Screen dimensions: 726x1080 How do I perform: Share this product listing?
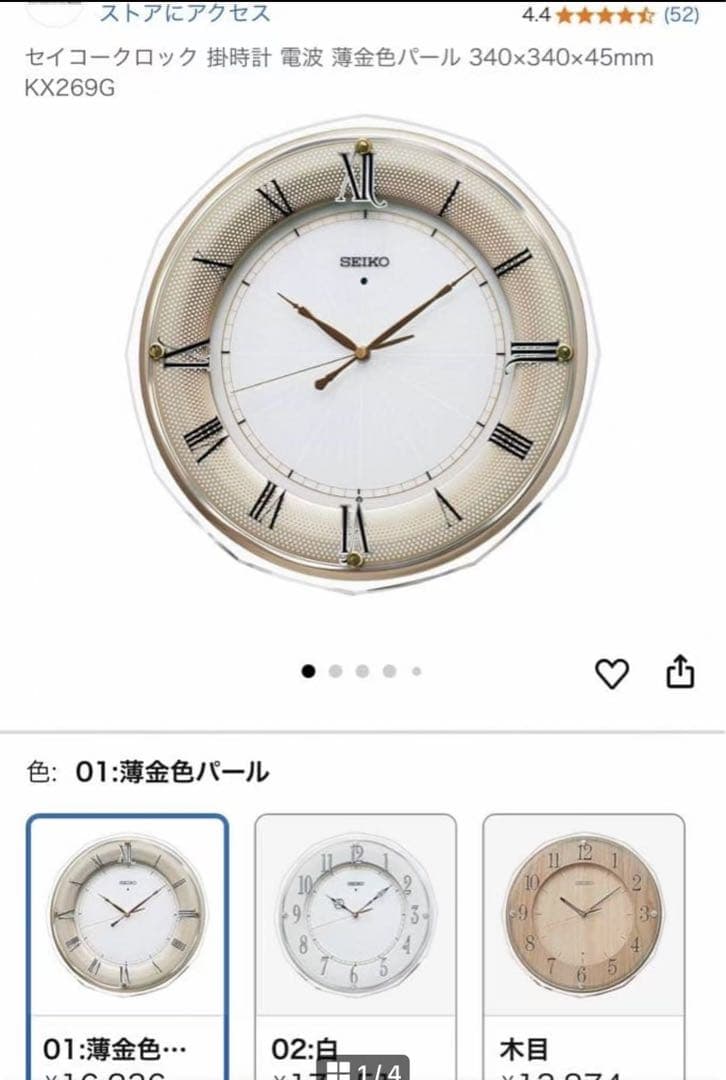[x=680, y=672]
